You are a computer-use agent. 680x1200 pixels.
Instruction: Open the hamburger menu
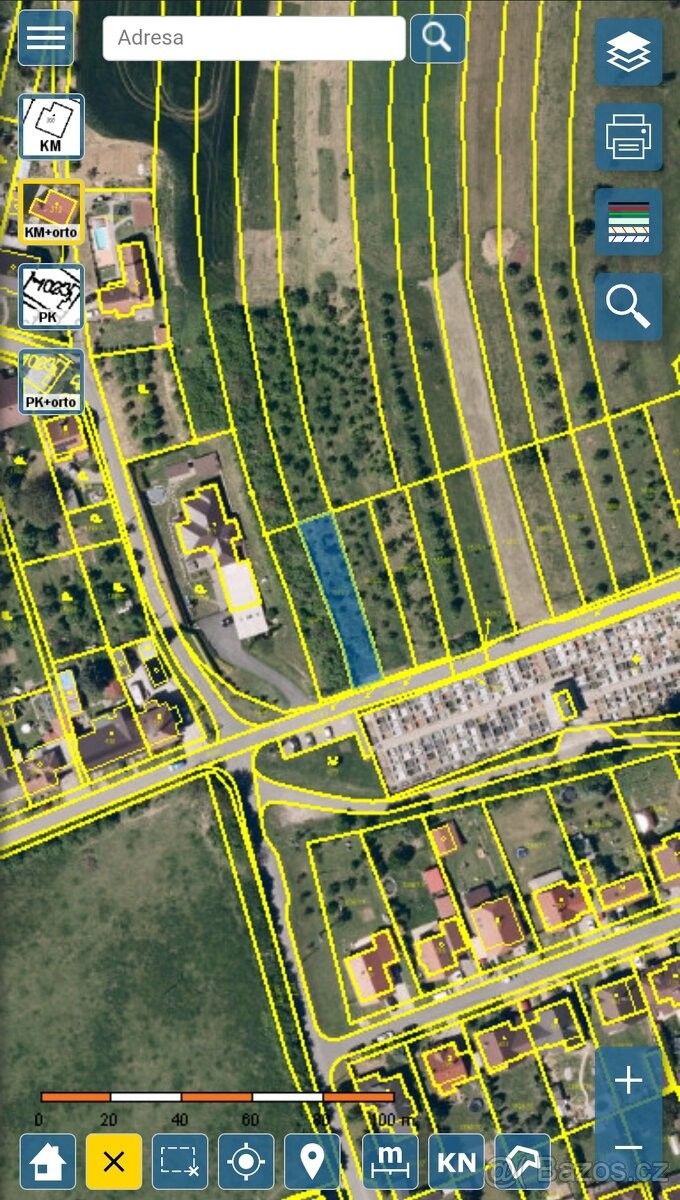click(46, 38)
